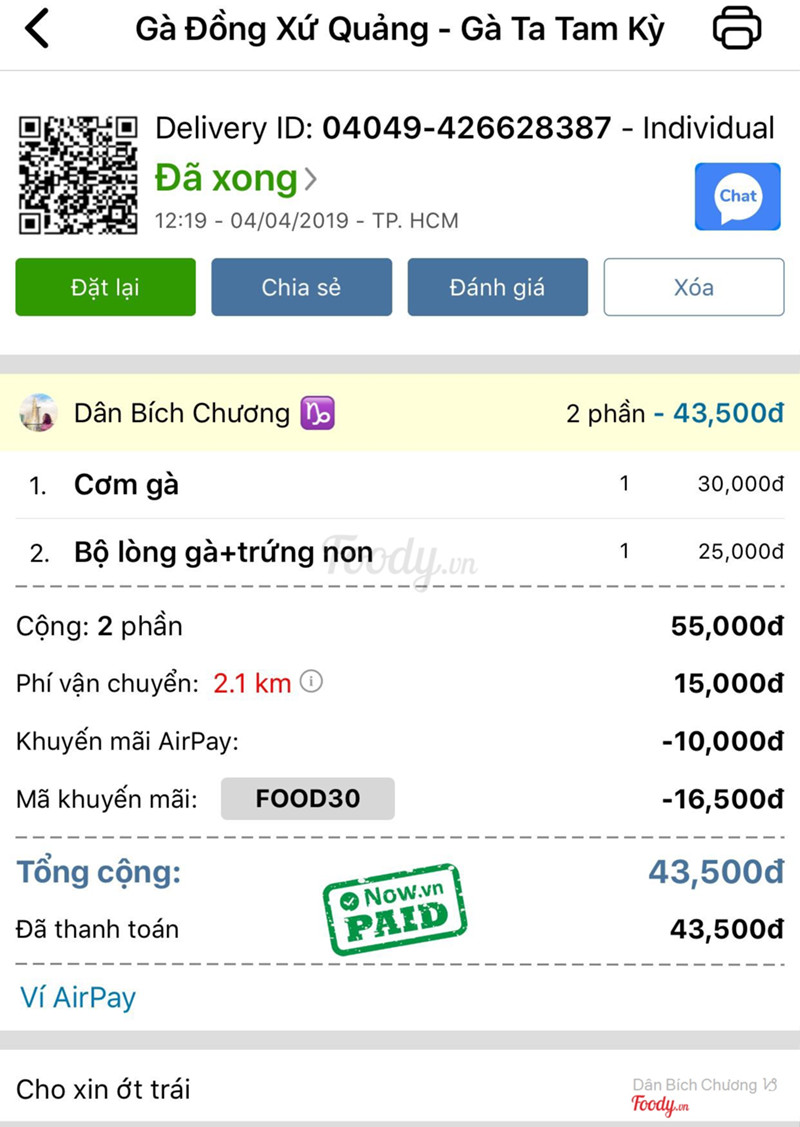Open chat for this delivery
This screenshot has width=800, height=1127.
737,196
